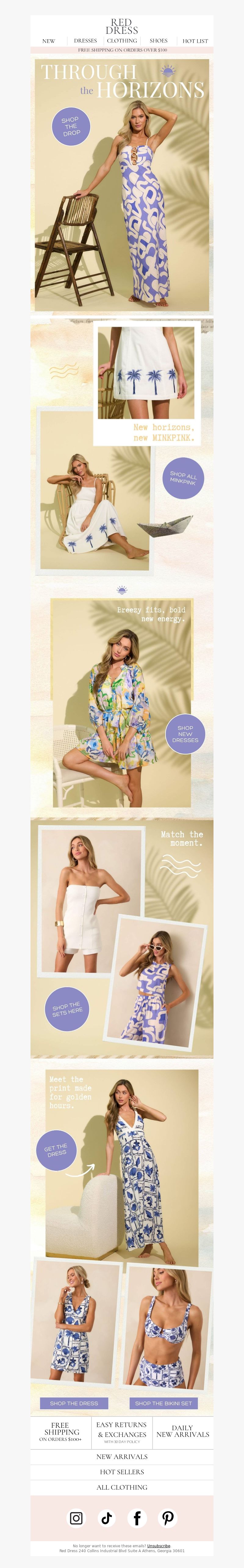The width and height of the screenshot is (244, 1568).
Task: Open the HOT LIST category
Action: (x=195, y=41)
